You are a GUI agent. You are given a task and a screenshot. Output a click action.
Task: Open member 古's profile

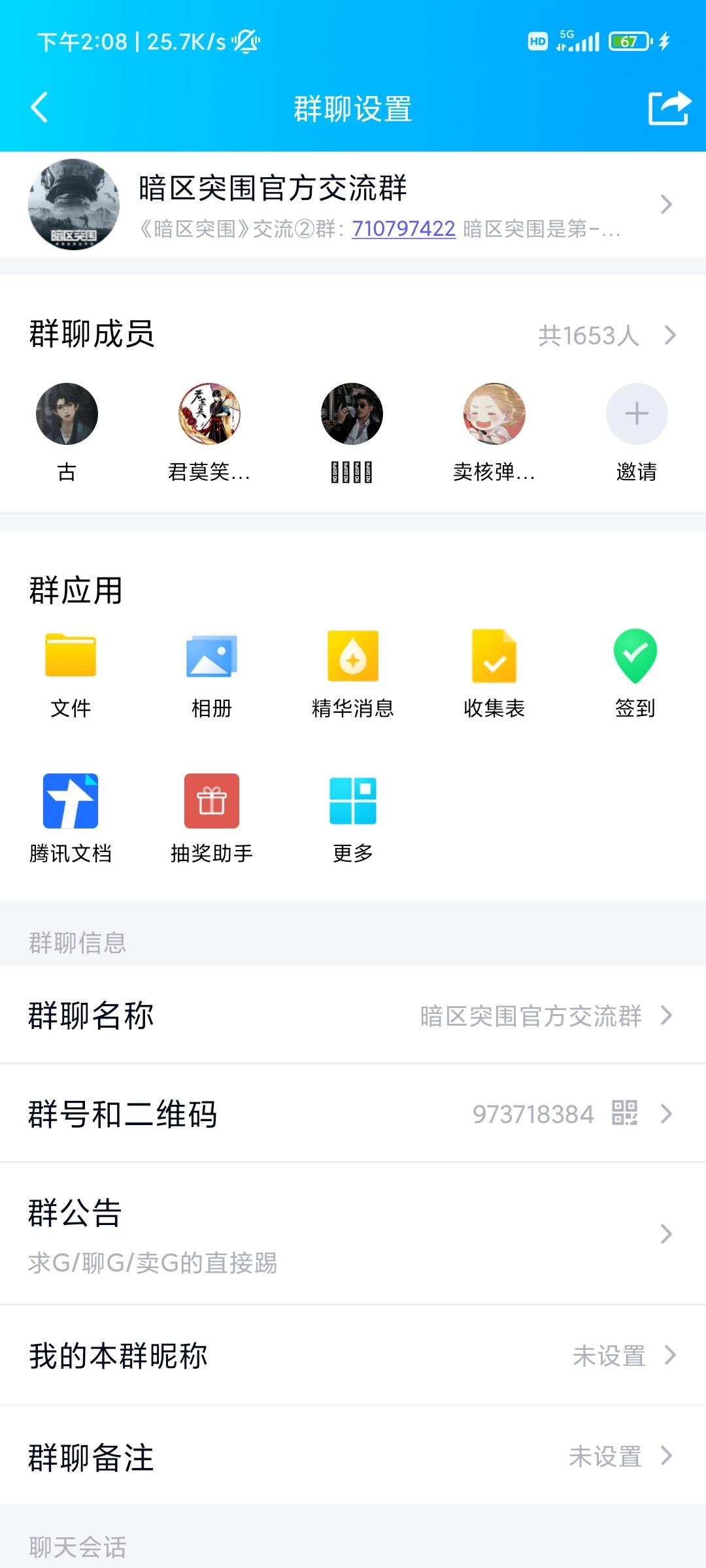coord(67,414)
